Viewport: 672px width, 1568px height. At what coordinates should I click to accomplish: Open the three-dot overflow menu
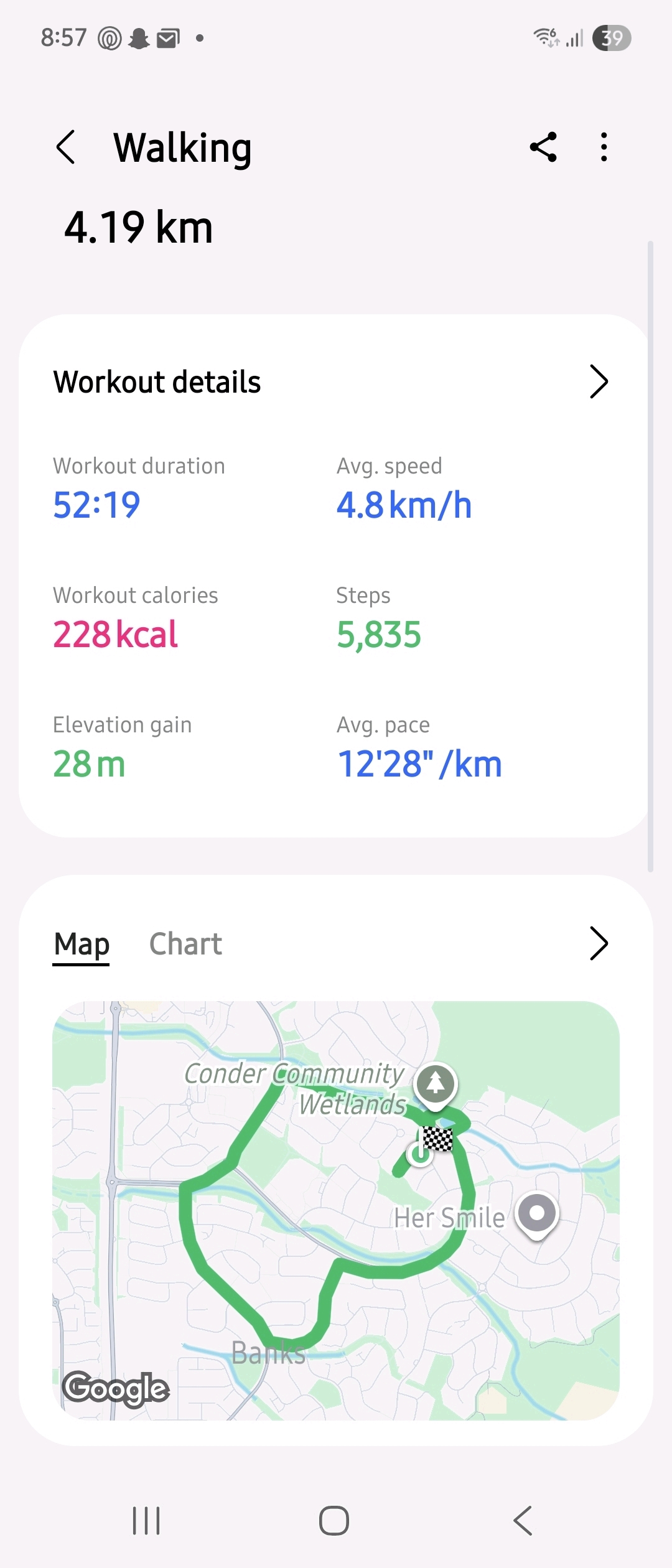[604, 147]
